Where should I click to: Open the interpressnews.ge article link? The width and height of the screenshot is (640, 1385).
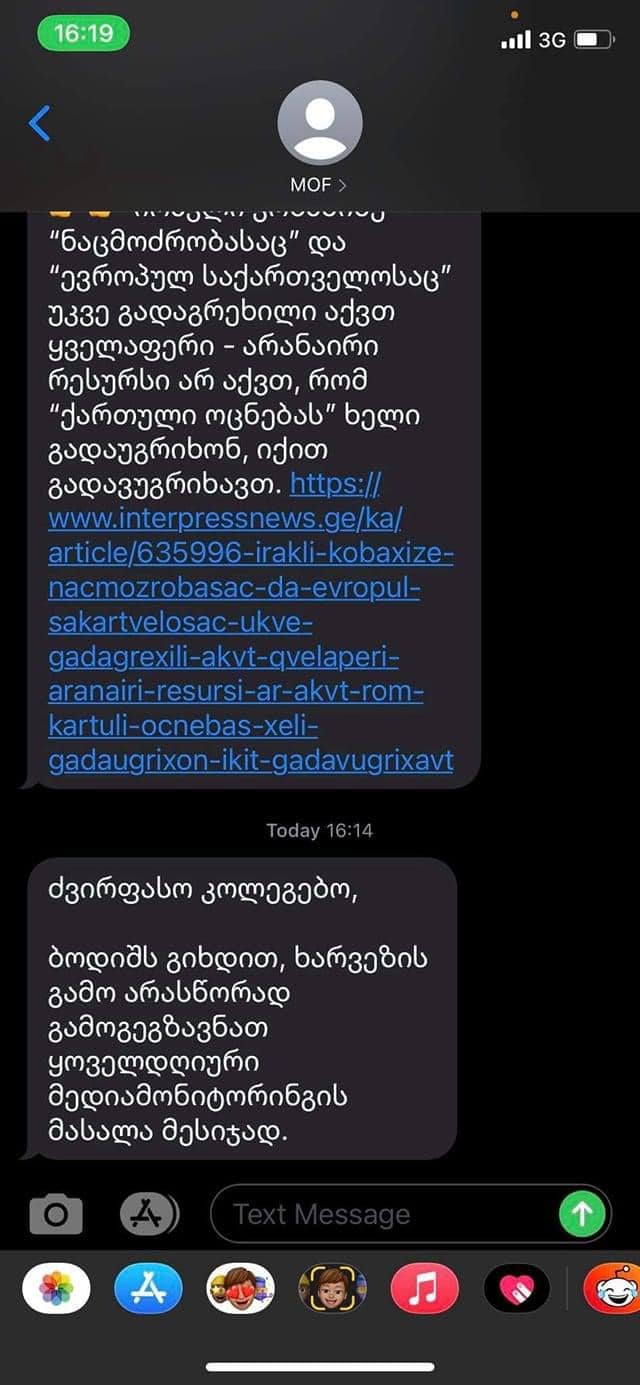[x=250, y=622]
